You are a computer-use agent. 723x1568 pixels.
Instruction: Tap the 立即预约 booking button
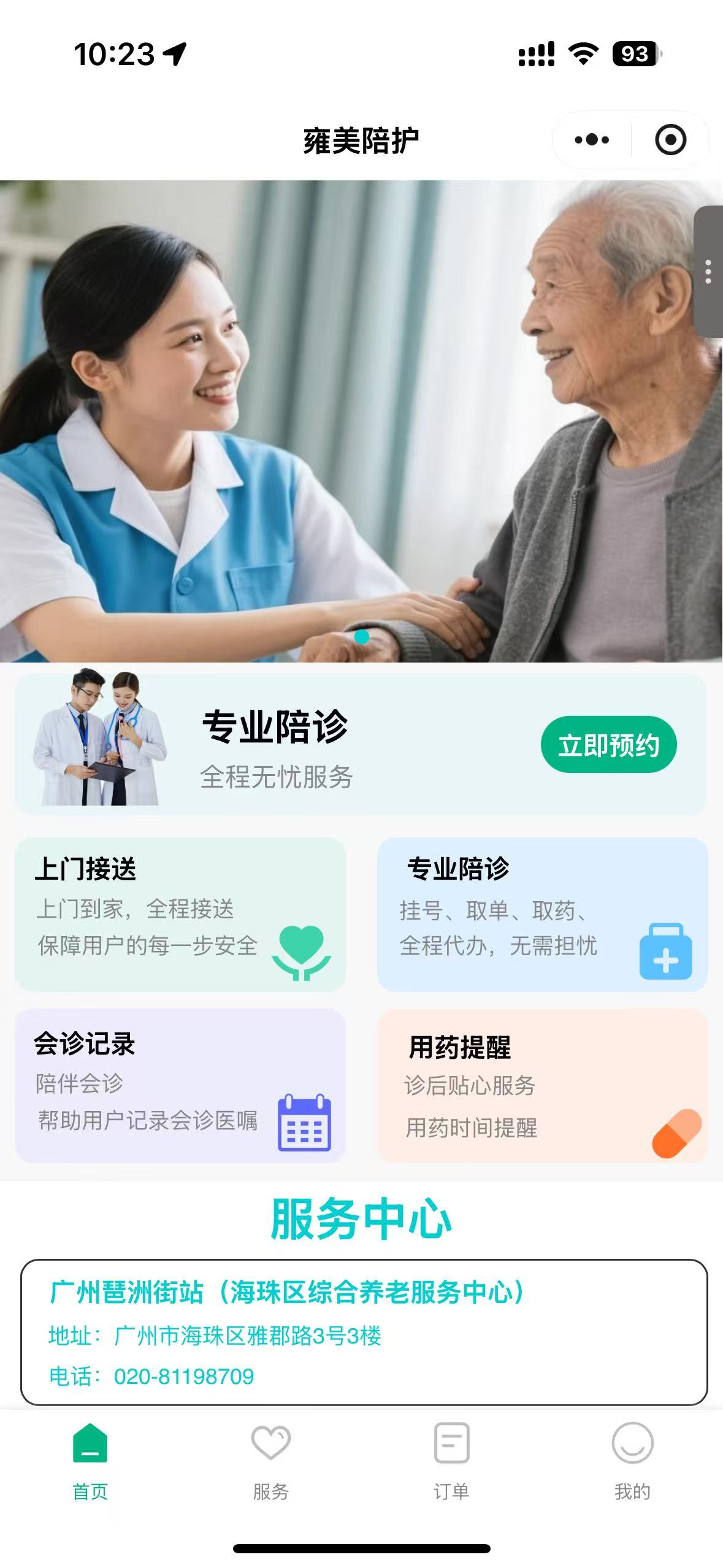point(608,745)
